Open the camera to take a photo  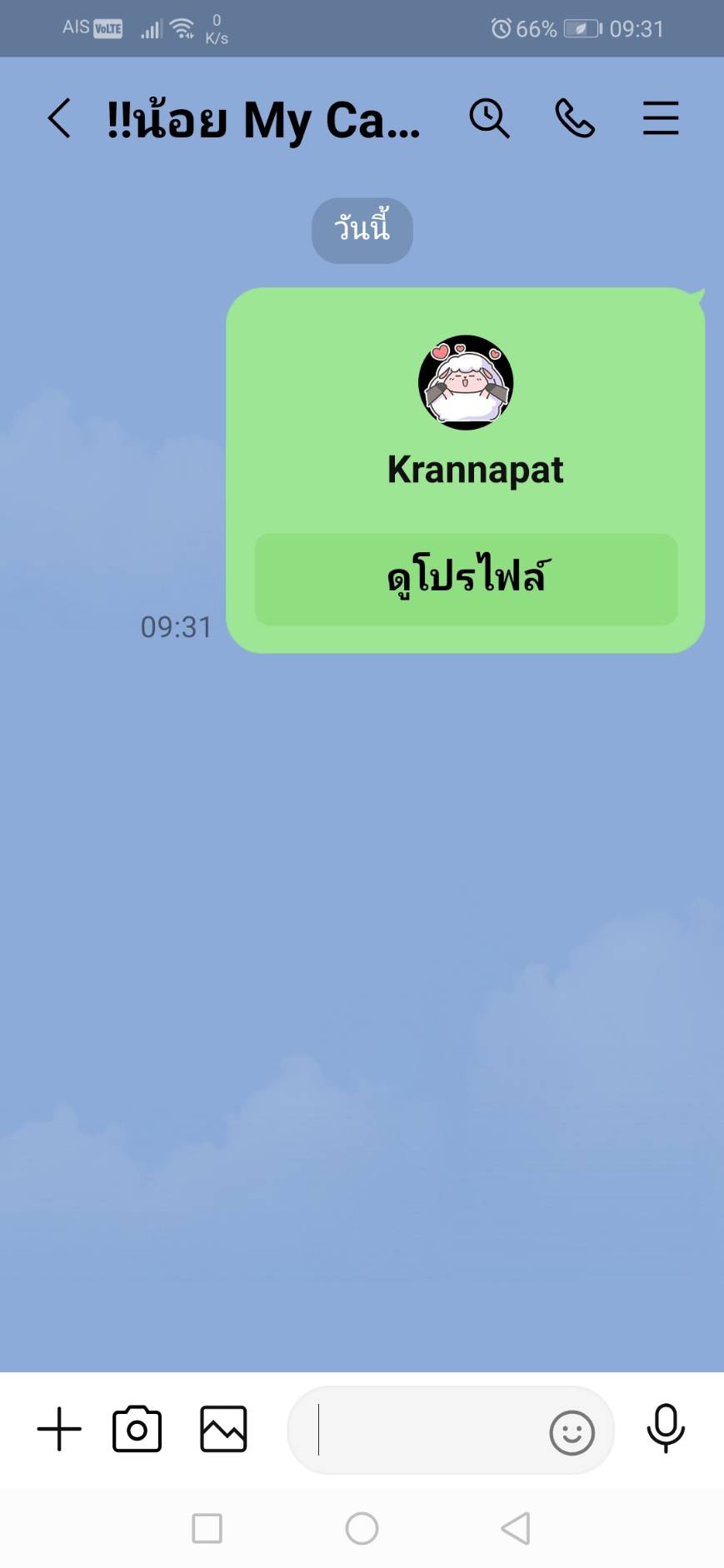137,1429
